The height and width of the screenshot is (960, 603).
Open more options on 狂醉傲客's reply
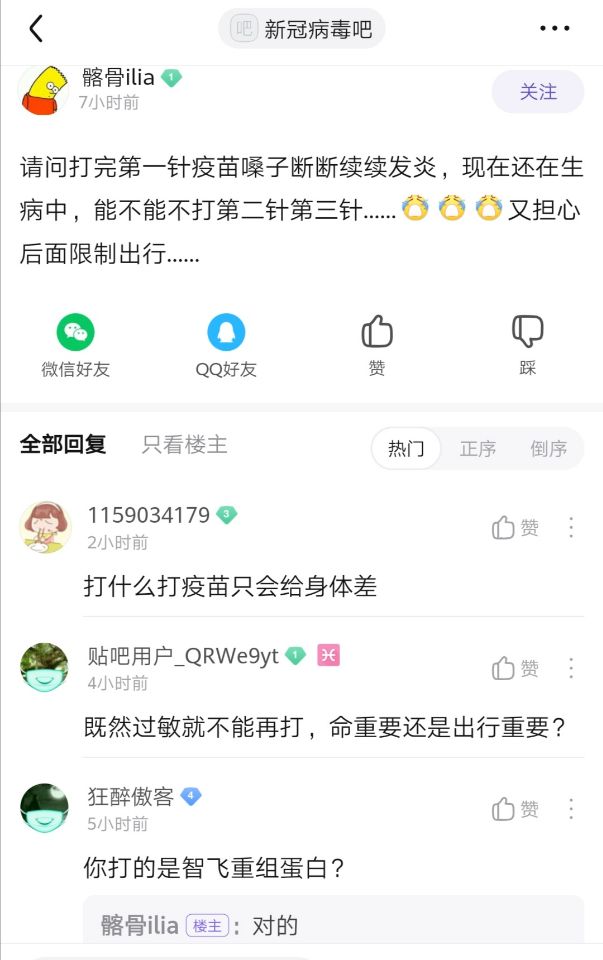click(x=571, y=809)
